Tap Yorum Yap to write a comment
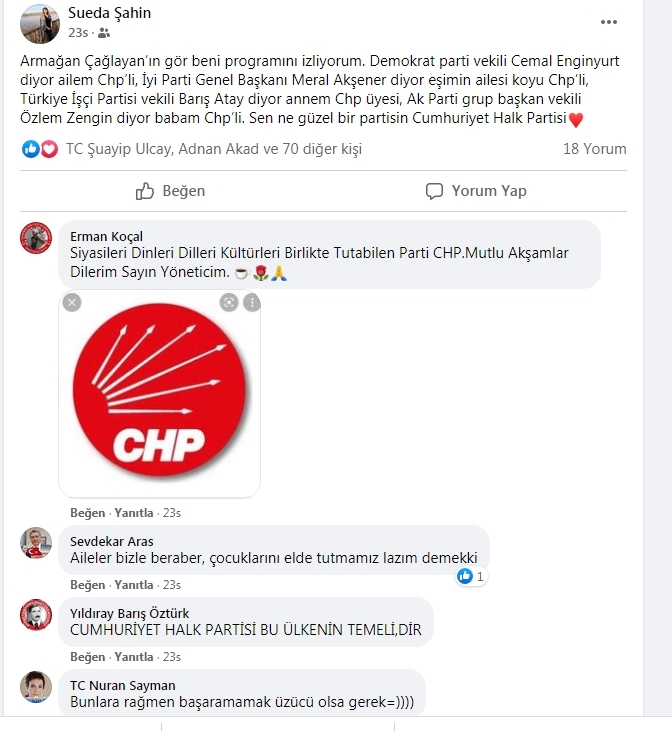Image resolution: width=672 pixels, height=731 pixels. [476, 191]
